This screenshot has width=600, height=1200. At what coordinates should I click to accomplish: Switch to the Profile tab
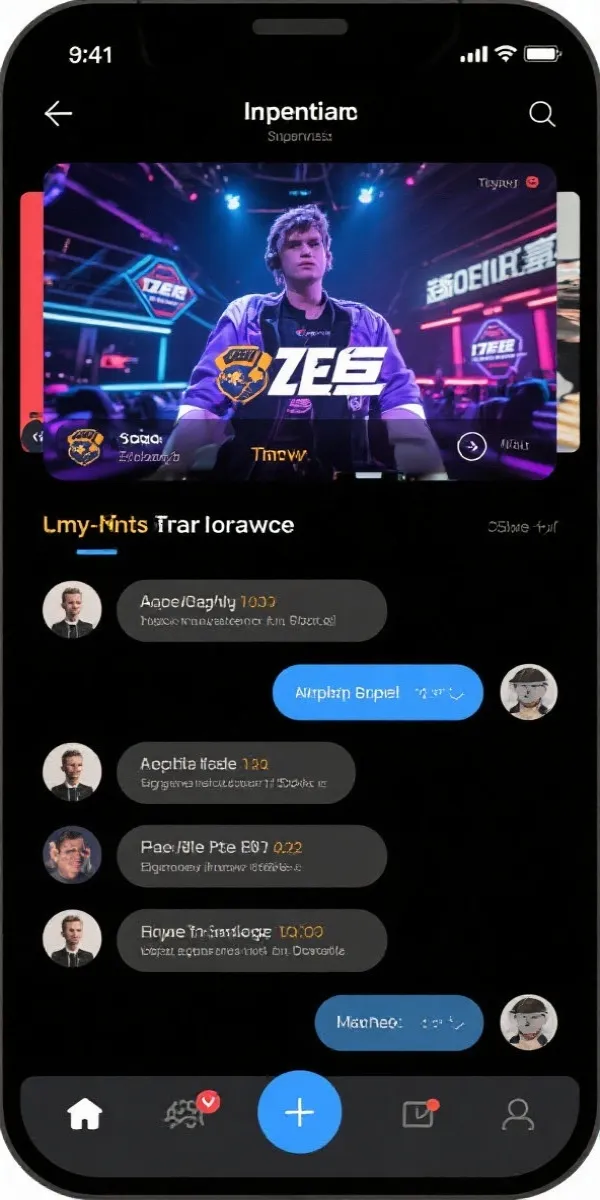517,1113
